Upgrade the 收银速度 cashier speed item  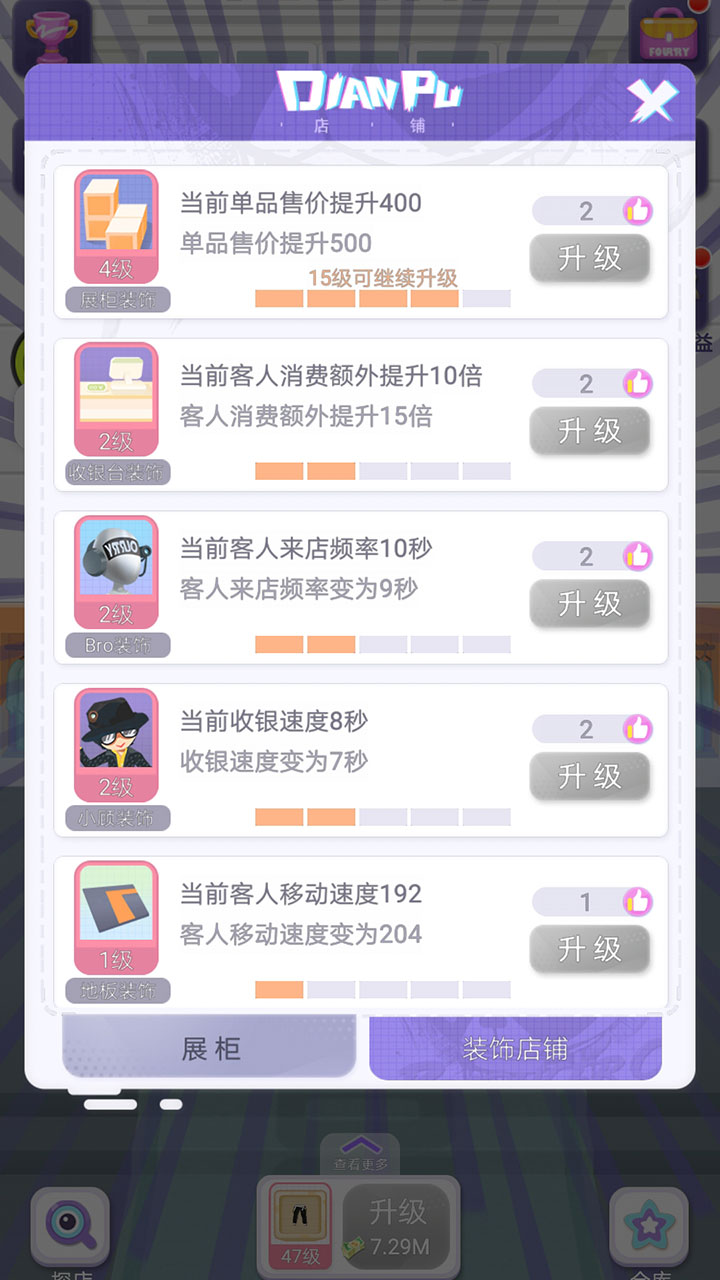(x=590, y=778)
